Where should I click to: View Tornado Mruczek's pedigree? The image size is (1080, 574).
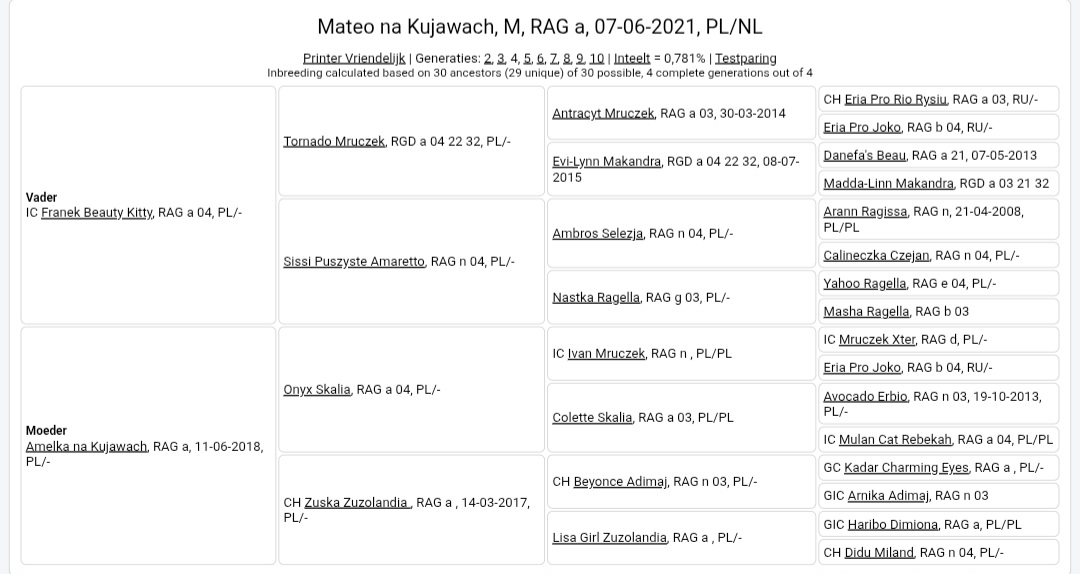pyautogui.click(x=334, y=141)
